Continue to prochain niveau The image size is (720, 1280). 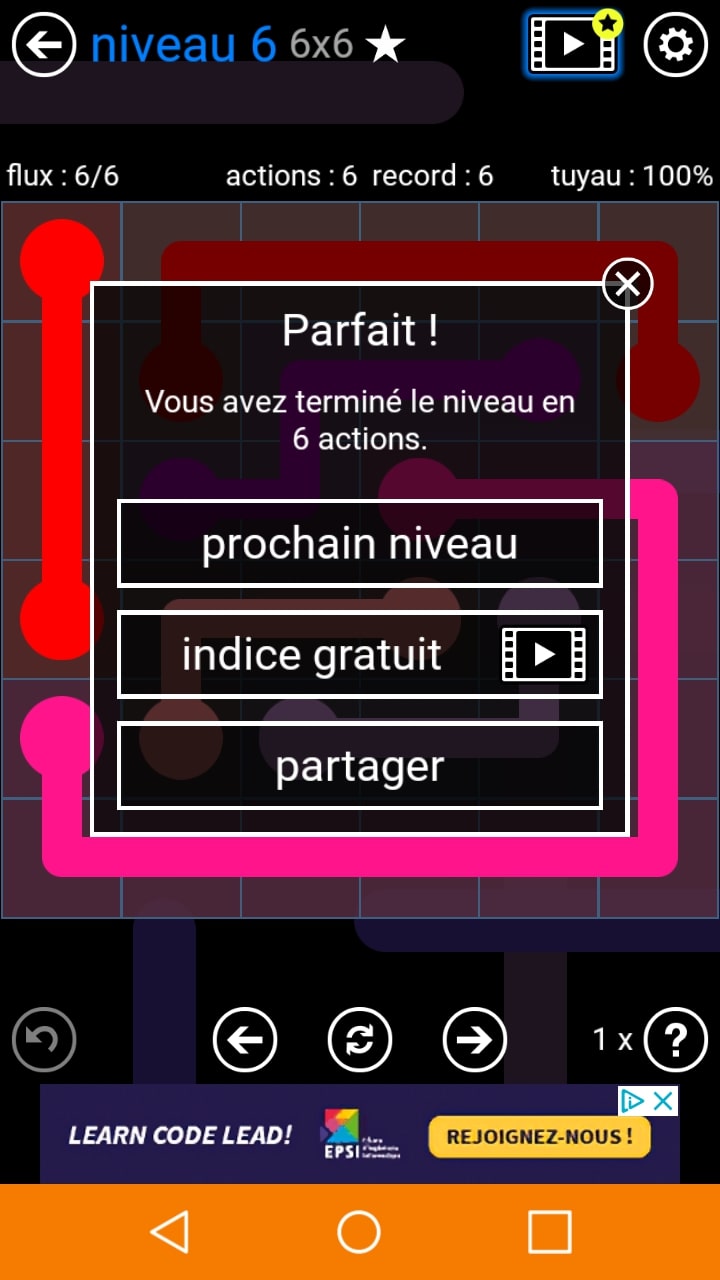coord(360,544)
